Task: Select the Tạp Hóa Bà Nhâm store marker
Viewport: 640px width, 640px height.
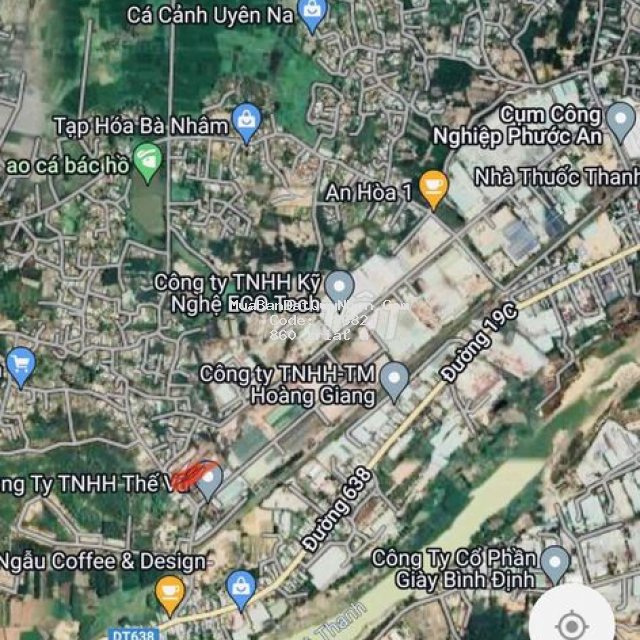Action: pyautogui.click(x=246, y=123)
